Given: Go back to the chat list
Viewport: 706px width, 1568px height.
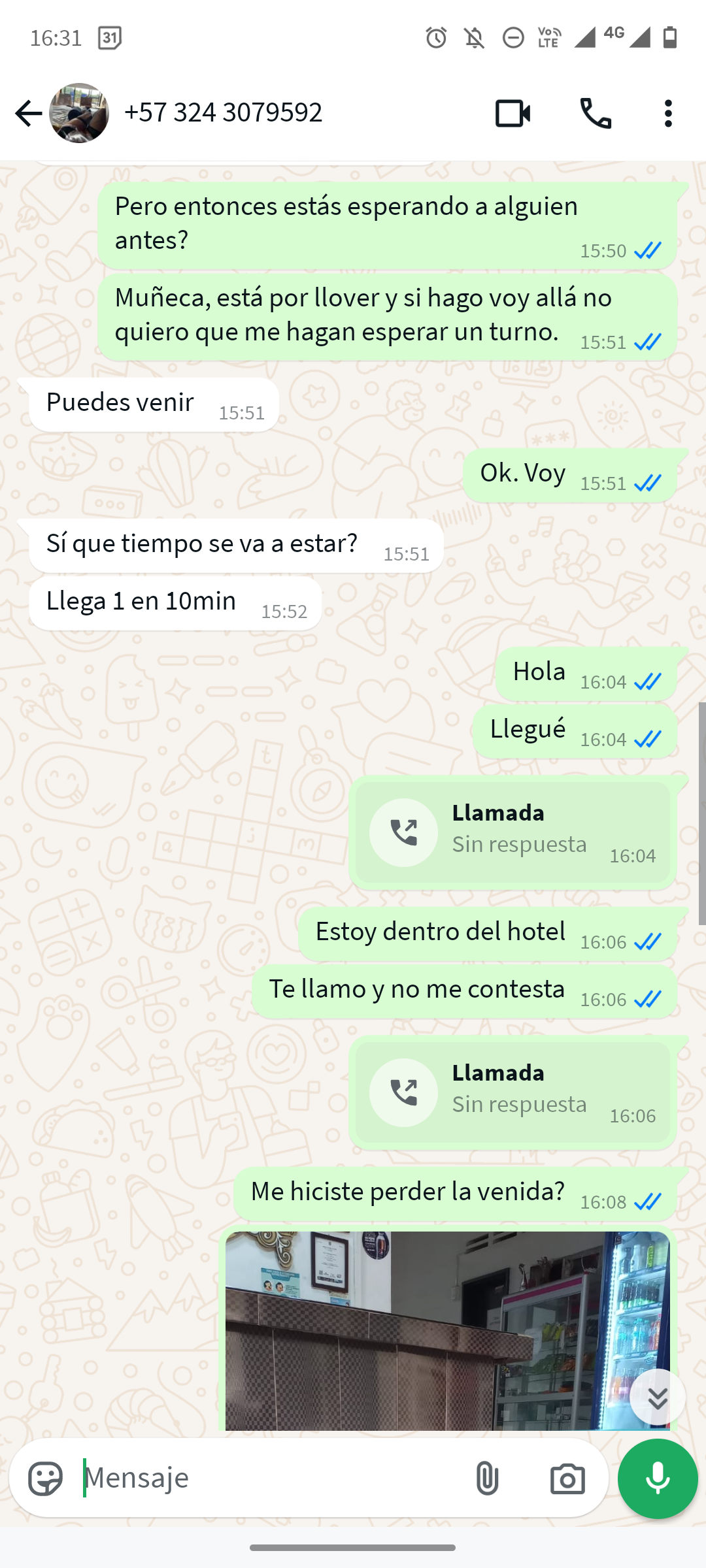Looking at the screenshot, I should [28, 113].
